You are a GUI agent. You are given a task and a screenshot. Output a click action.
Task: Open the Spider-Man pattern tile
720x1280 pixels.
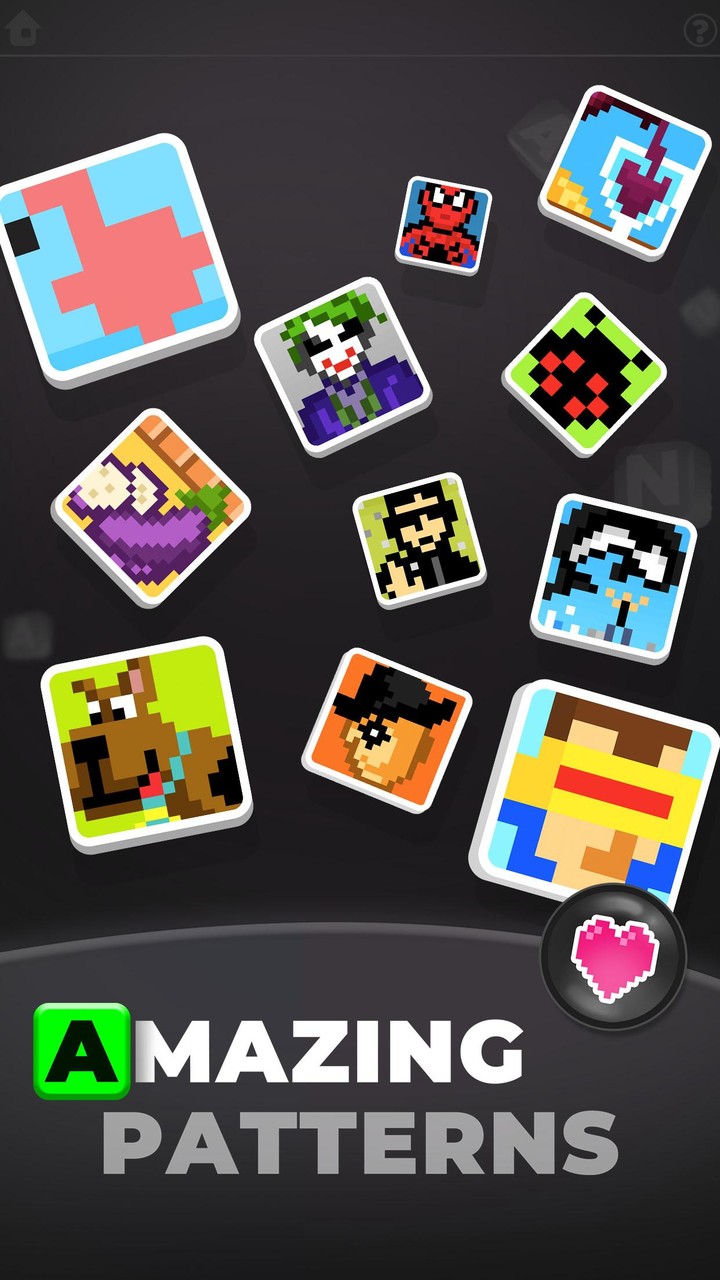click(447, 222)
